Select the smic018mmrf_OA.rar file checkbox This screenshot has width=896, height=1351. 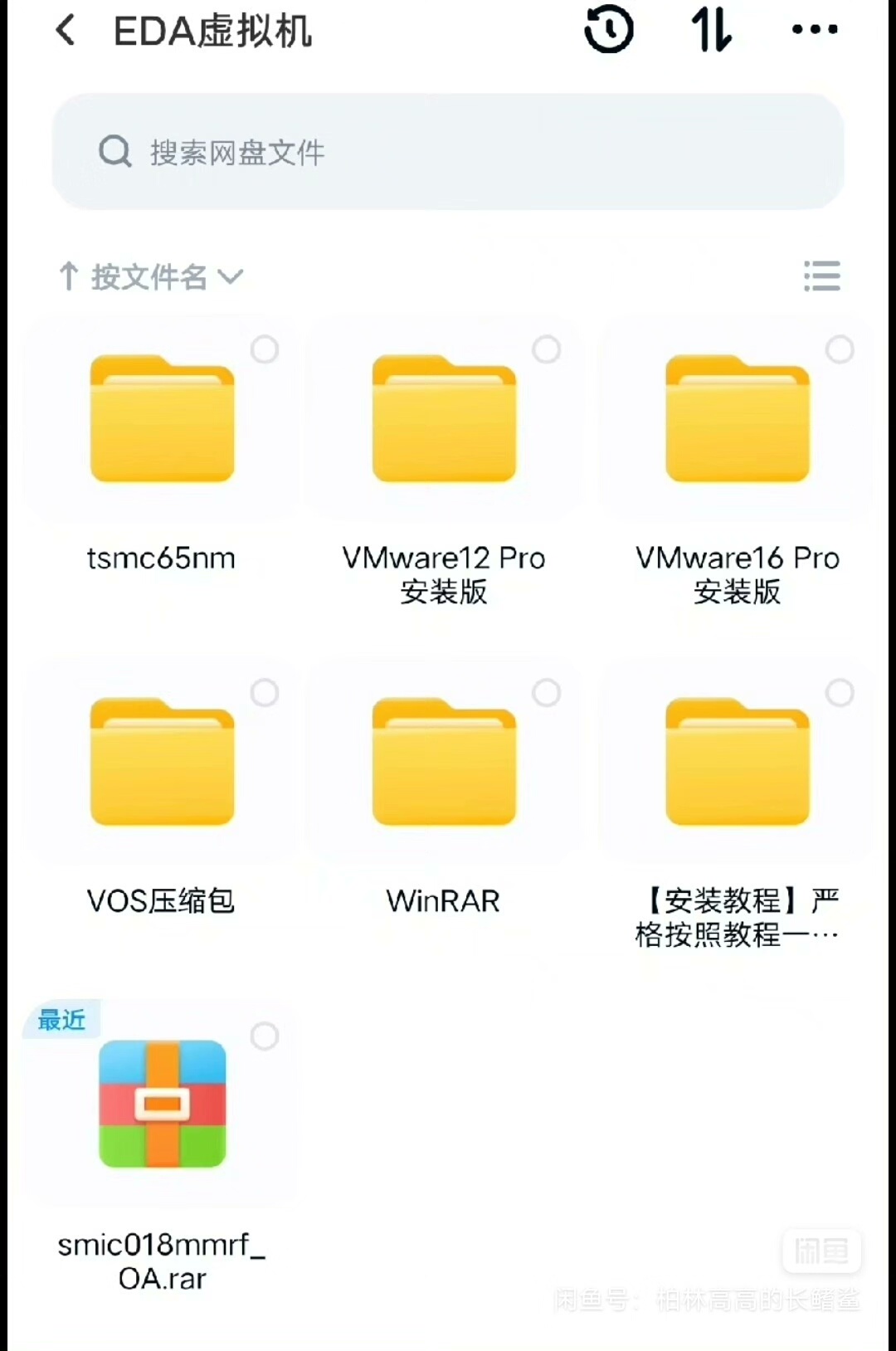point(265,1036)
